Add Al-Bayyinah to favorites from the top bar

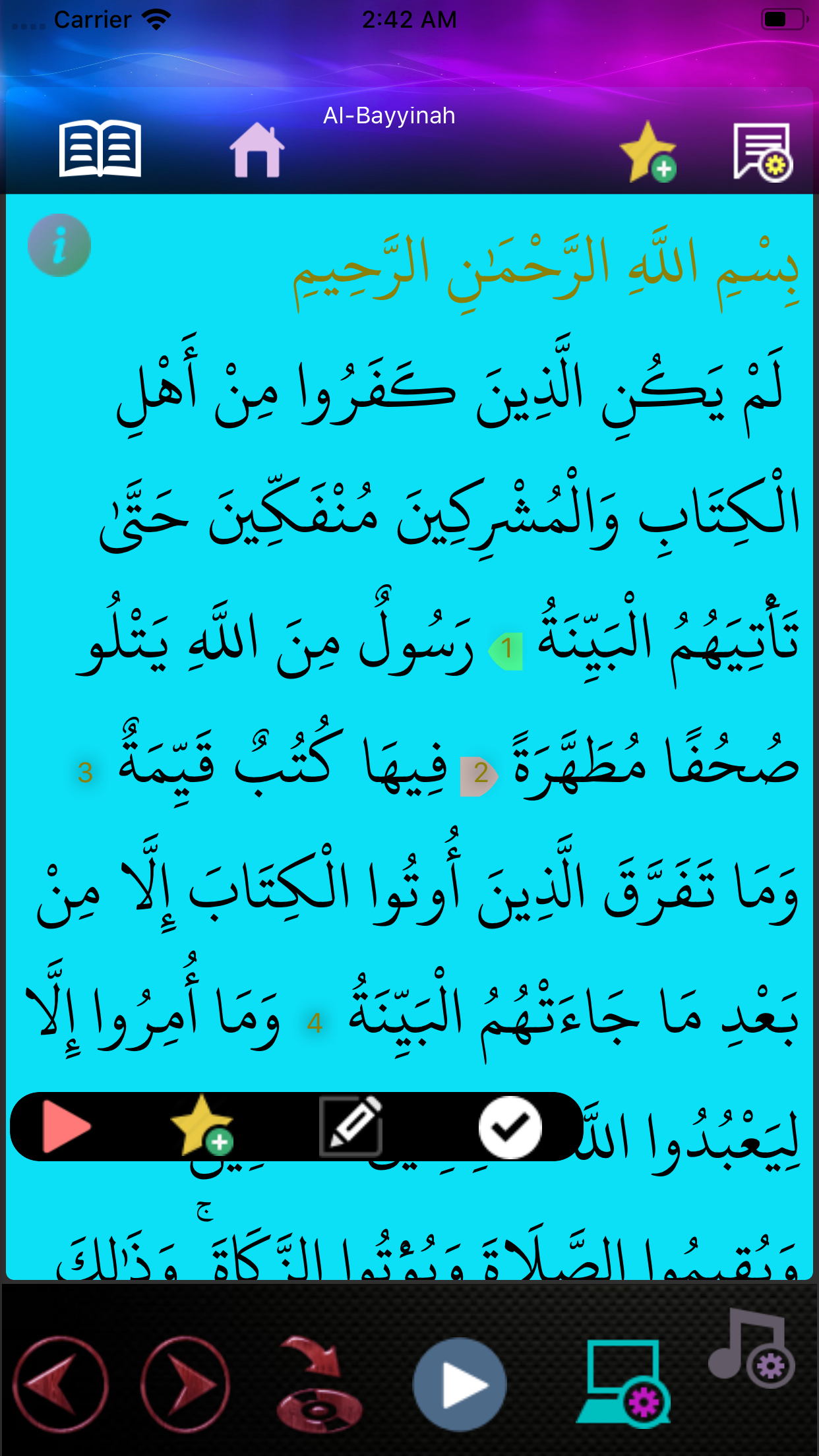click(648, 152)
